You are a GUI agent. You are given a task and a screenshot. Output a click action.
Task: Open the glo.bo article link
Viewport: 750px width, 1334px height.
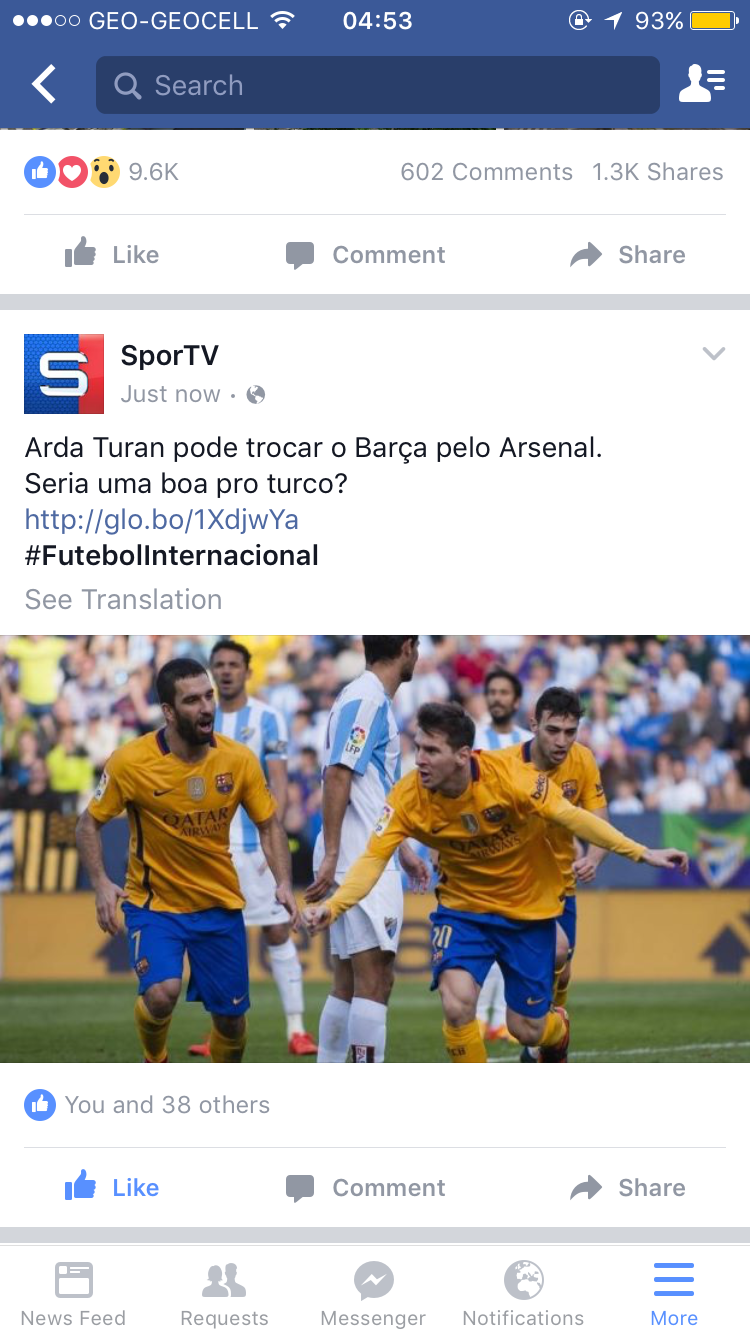point(161,520)
